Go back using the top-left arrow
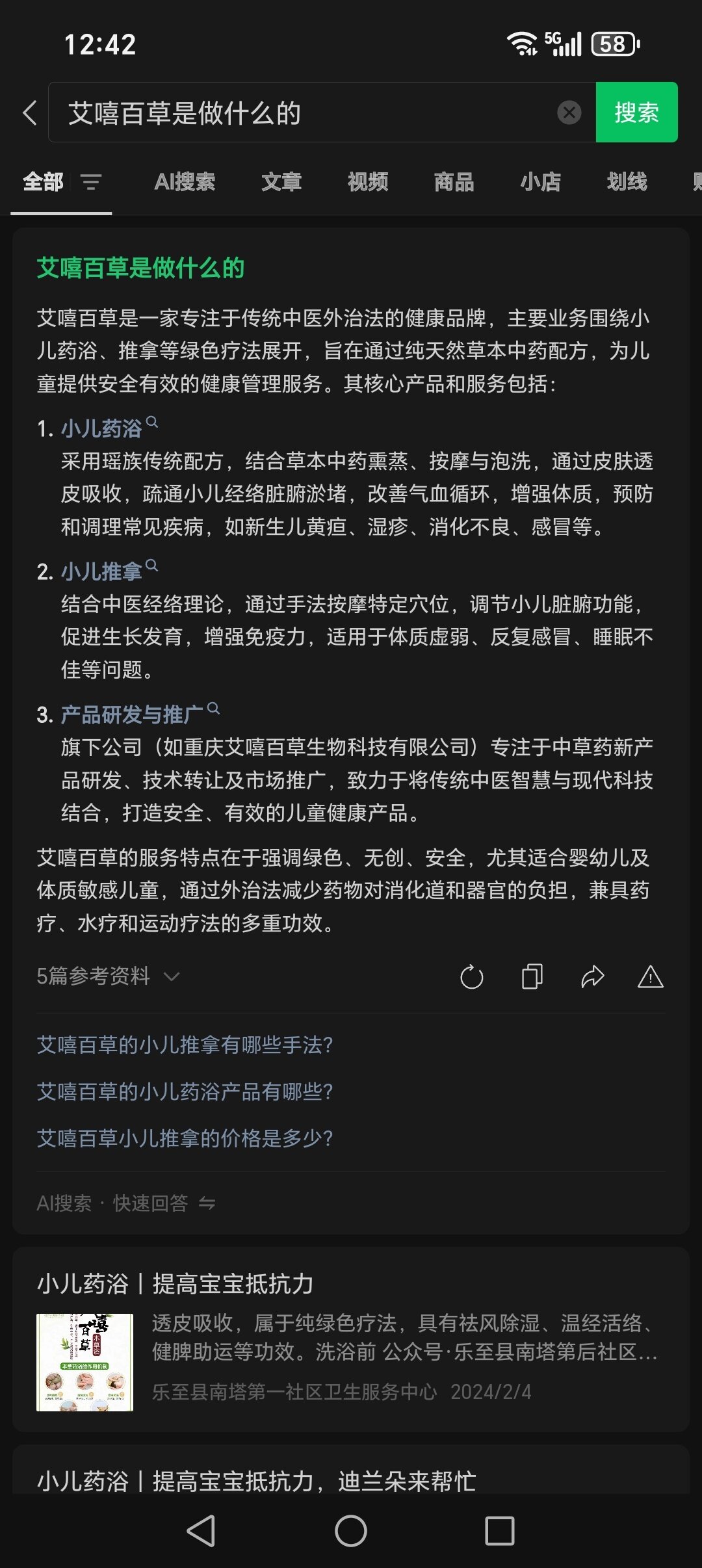This screenshot has height=1568, width=702. point(30,113)
